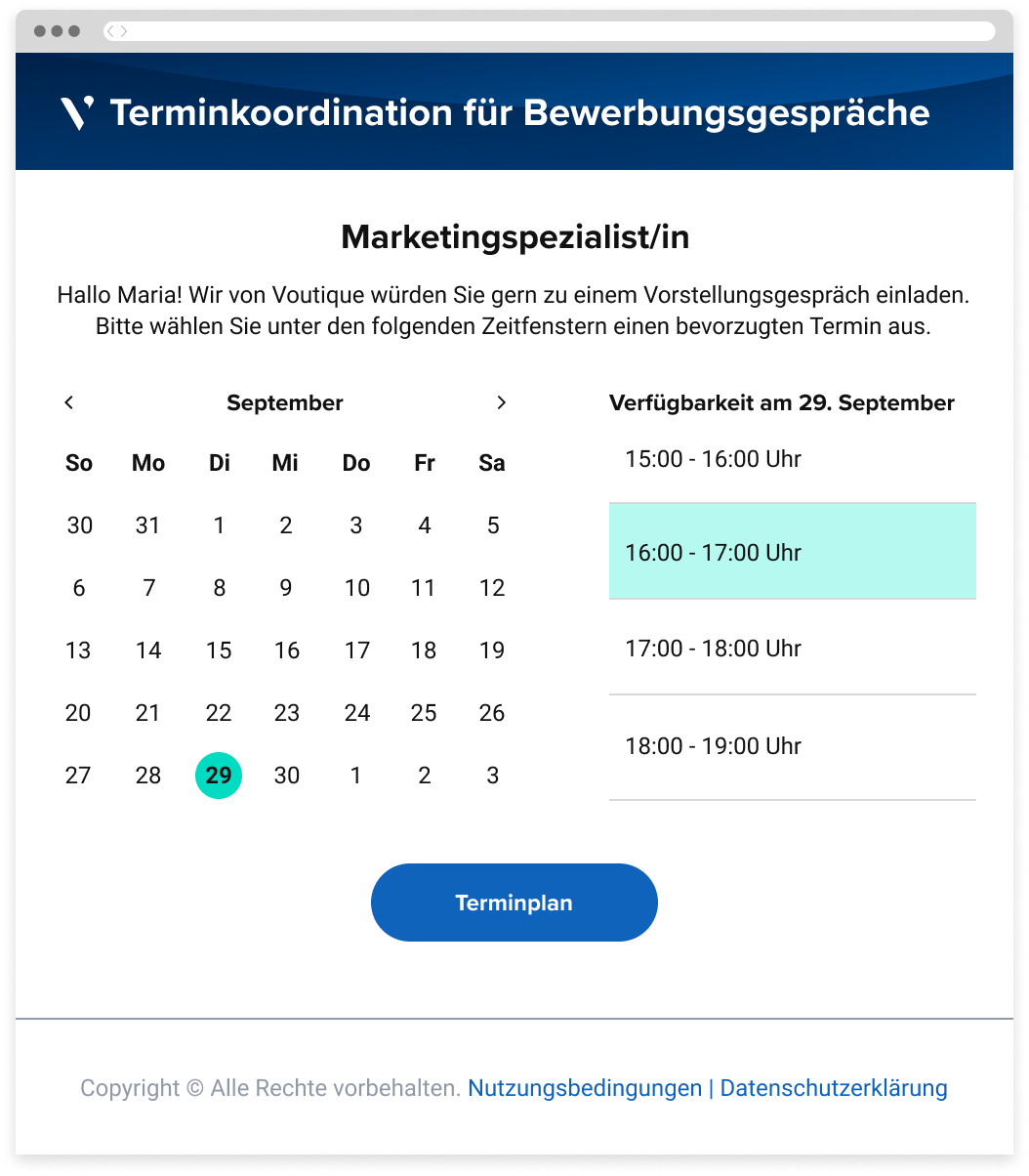1029x1176 pixels.
Task: Choose the 18:00 - 19:00 Uhr slot
Action: [x=792, y=746]
